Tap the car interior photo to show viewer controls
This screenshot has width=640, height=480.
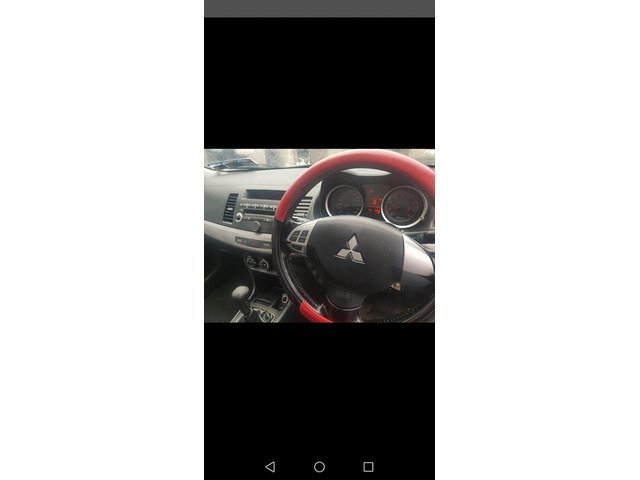coord(319,236)
